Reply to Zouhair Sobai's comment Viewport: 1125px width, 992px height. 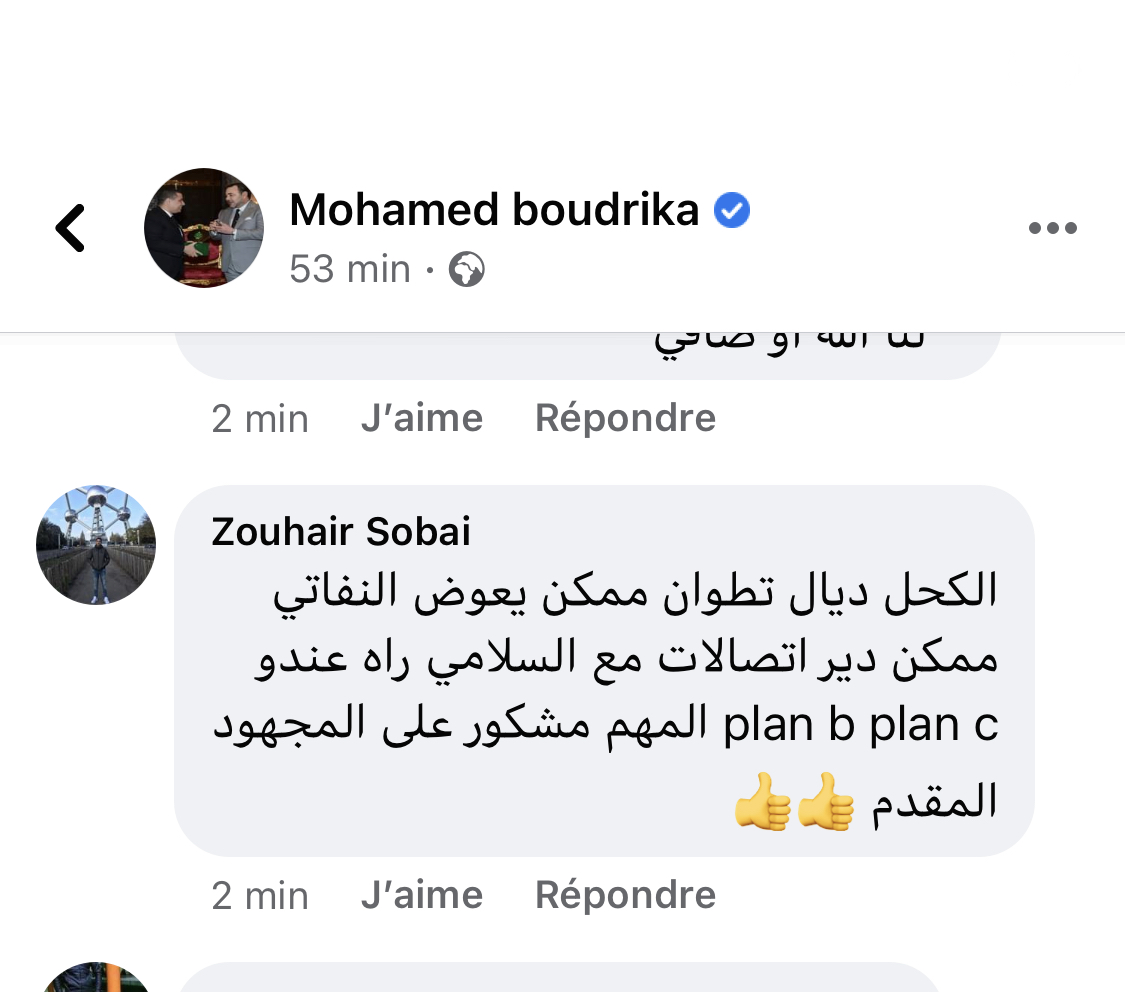point(625,895)
